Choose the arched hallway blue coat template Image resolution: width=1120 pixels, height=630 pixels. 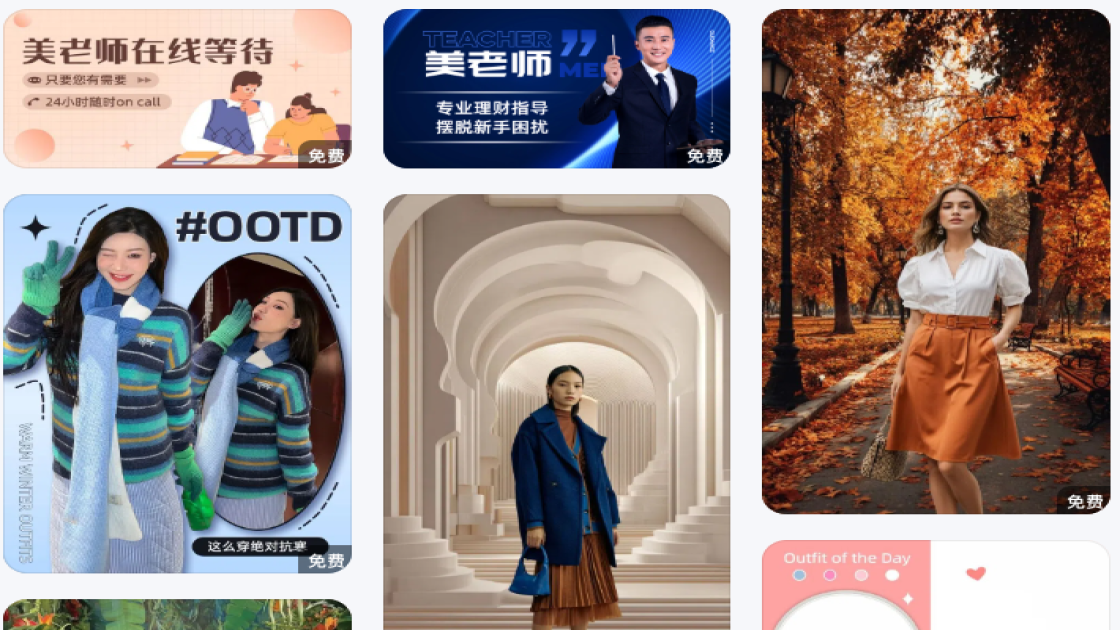click(556, 411)
